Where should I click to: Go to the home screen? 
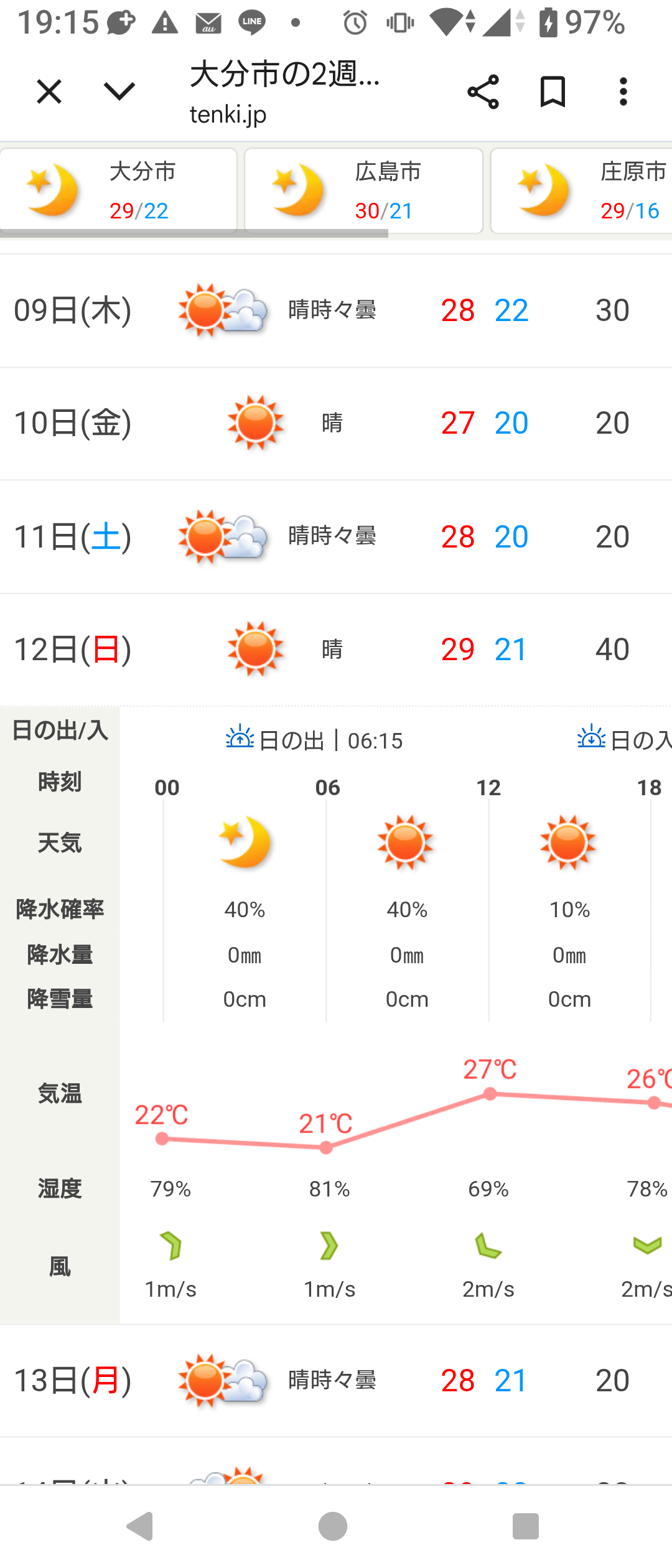click(x=333, y=1526)
